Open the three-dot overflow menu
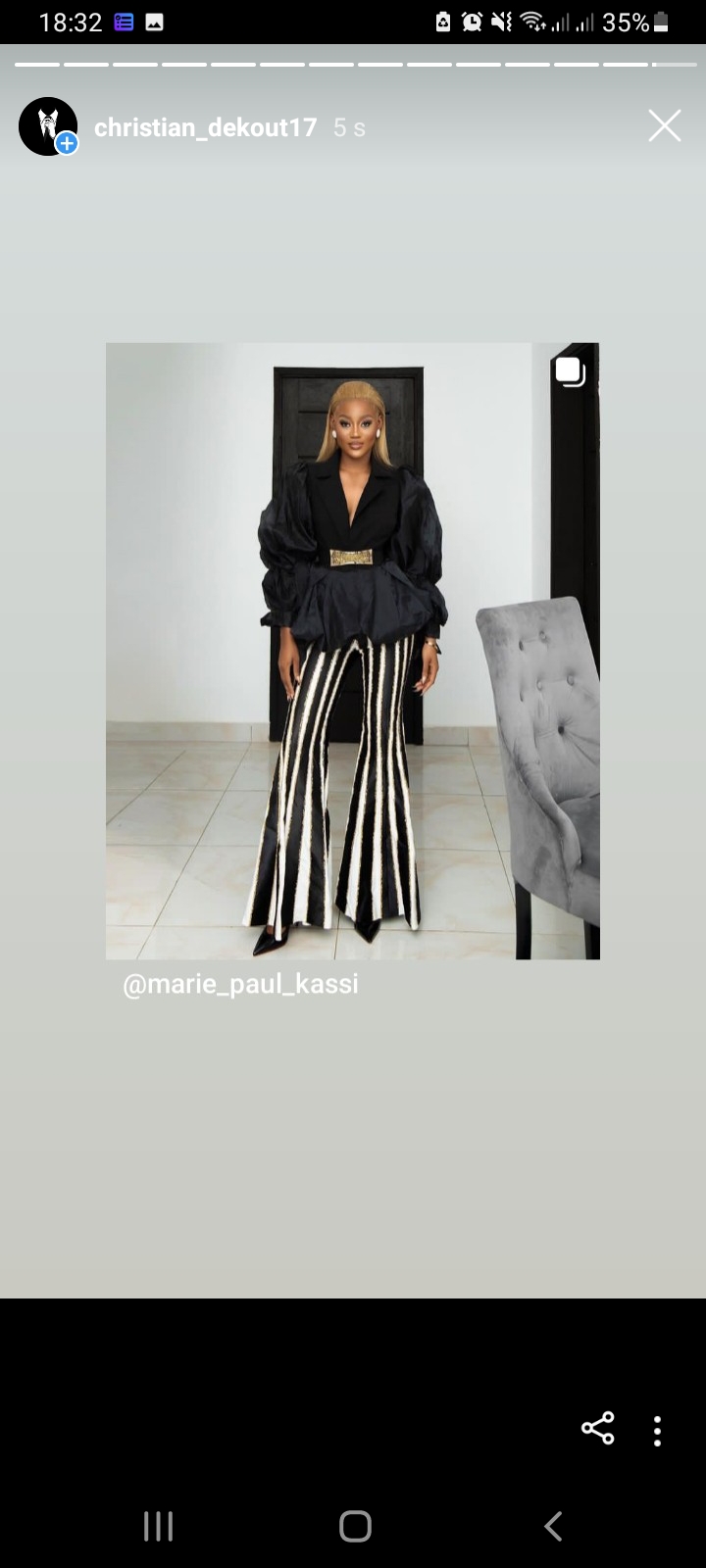 coord(657,1431)
